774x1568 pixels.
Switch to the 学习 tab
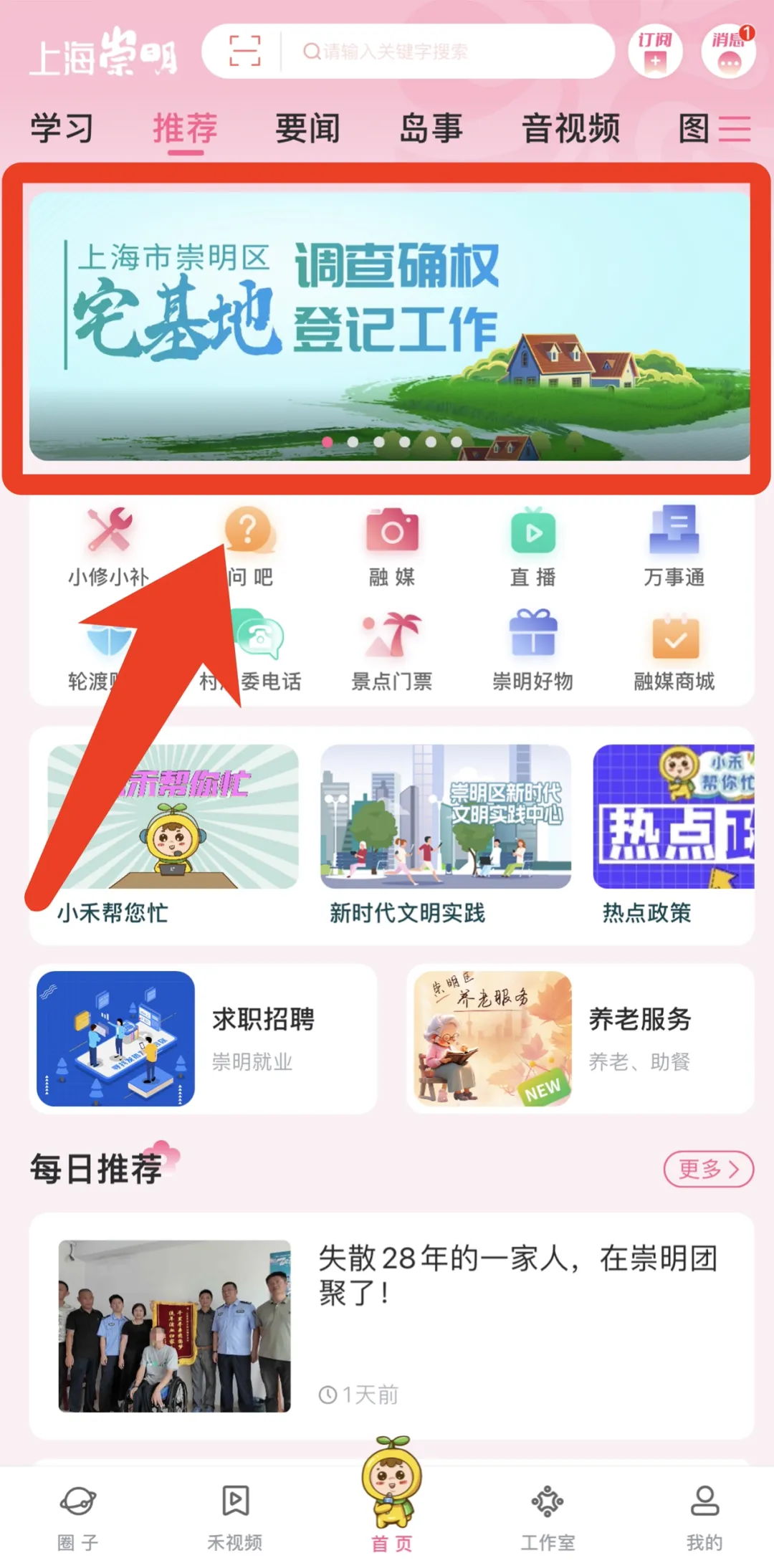click(62, 129)
